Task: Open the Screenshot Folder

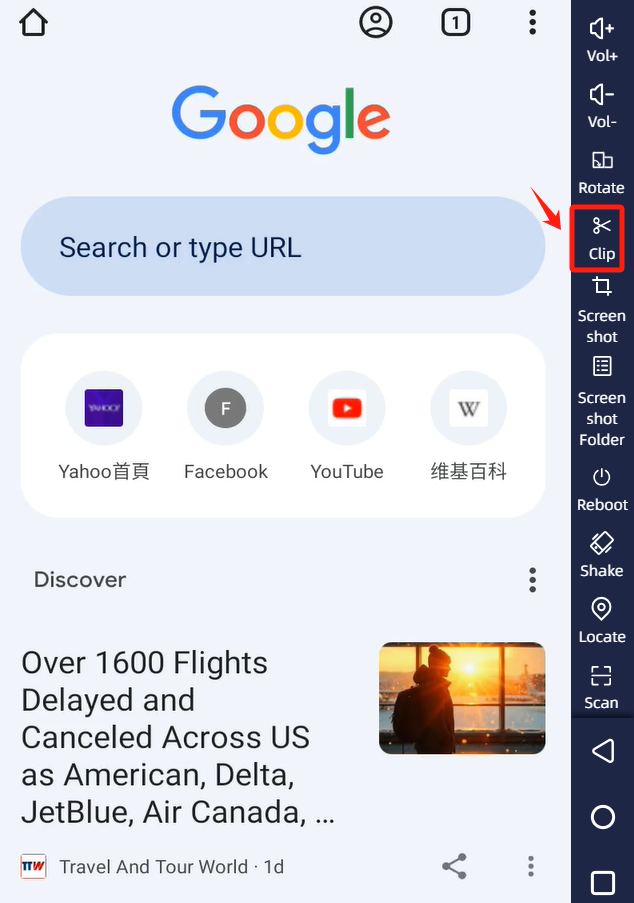Action: 602,400
